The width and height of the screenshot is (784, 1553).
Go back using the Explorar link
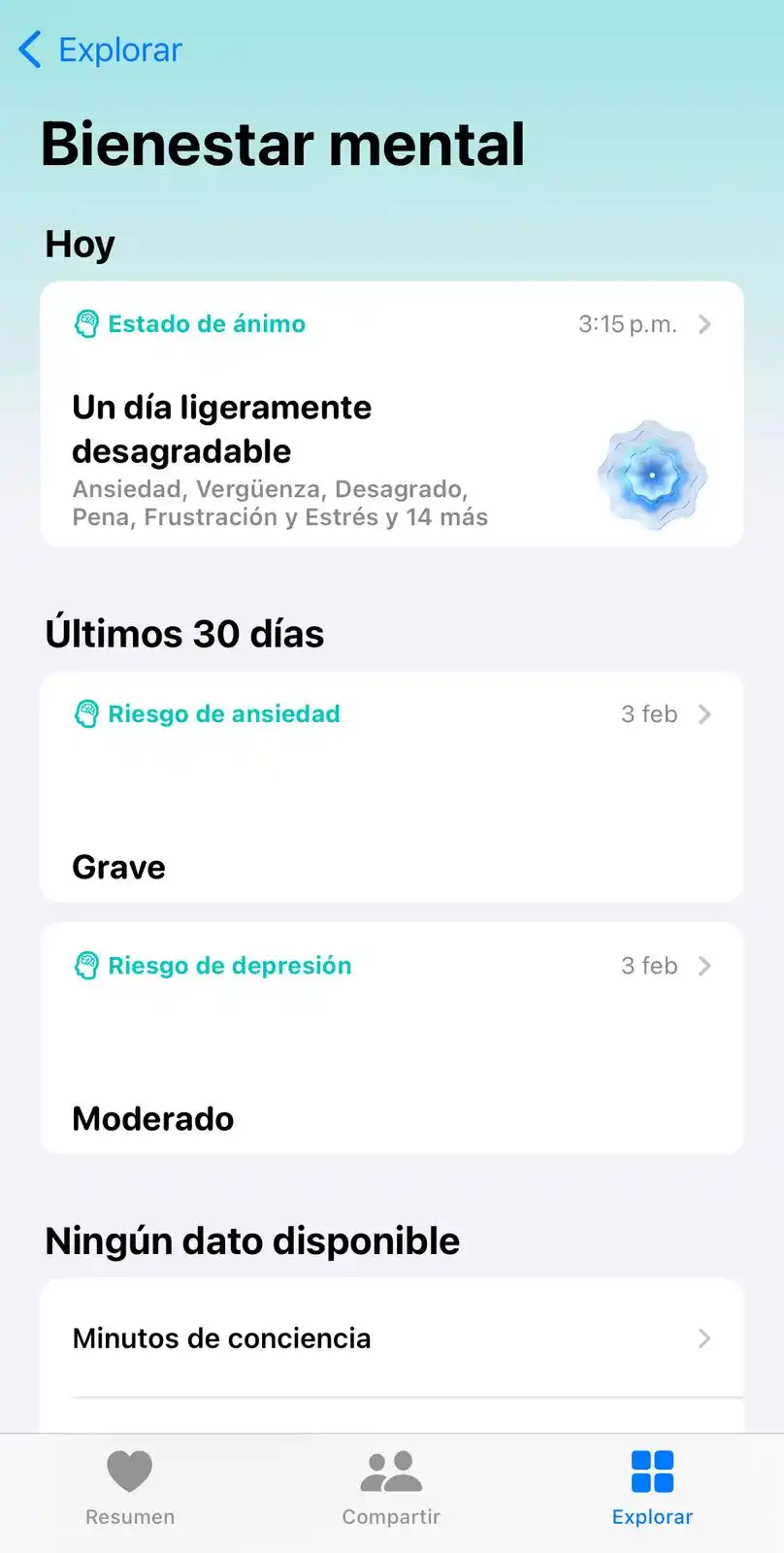(x=119, y=50)
